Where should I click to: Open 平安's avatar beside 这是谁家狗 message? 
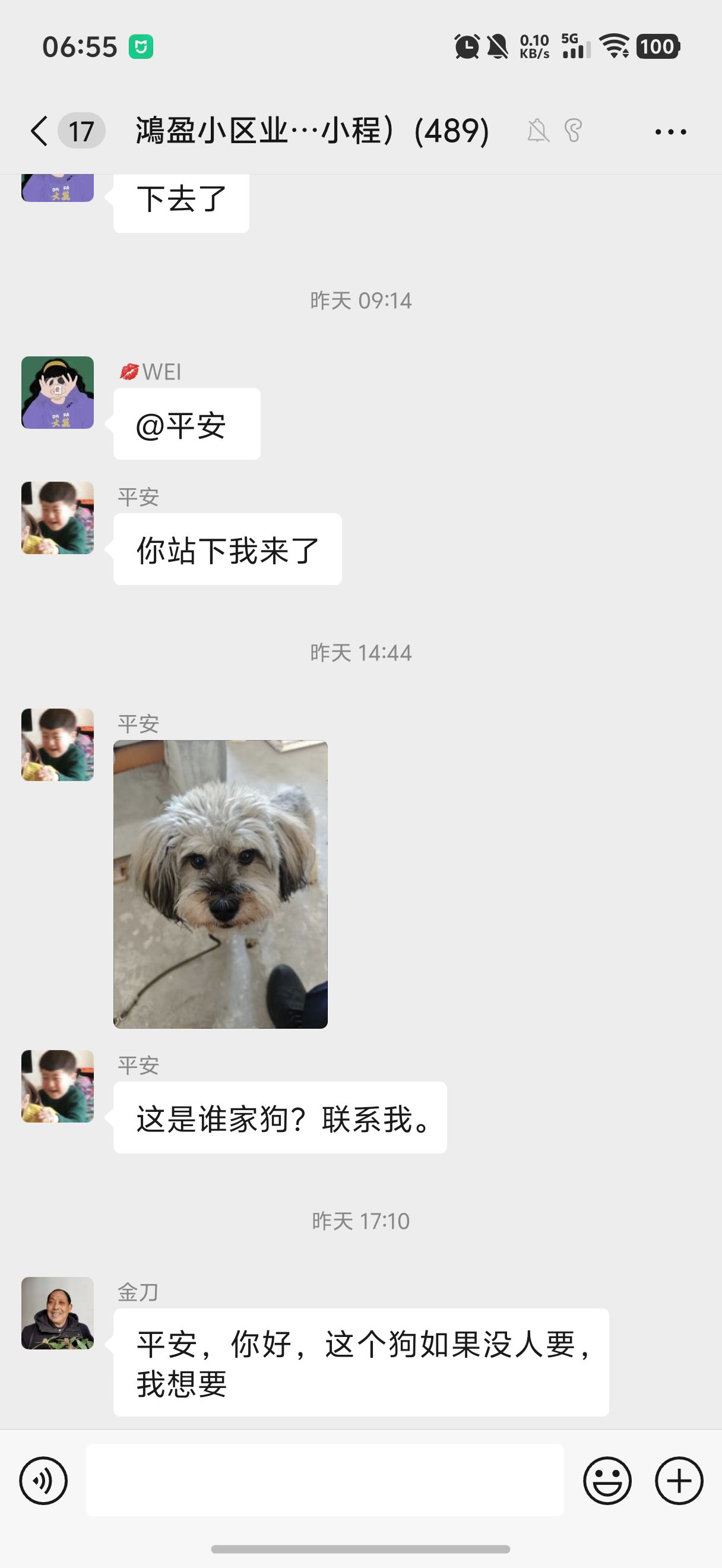click(x=58, y=1086)
